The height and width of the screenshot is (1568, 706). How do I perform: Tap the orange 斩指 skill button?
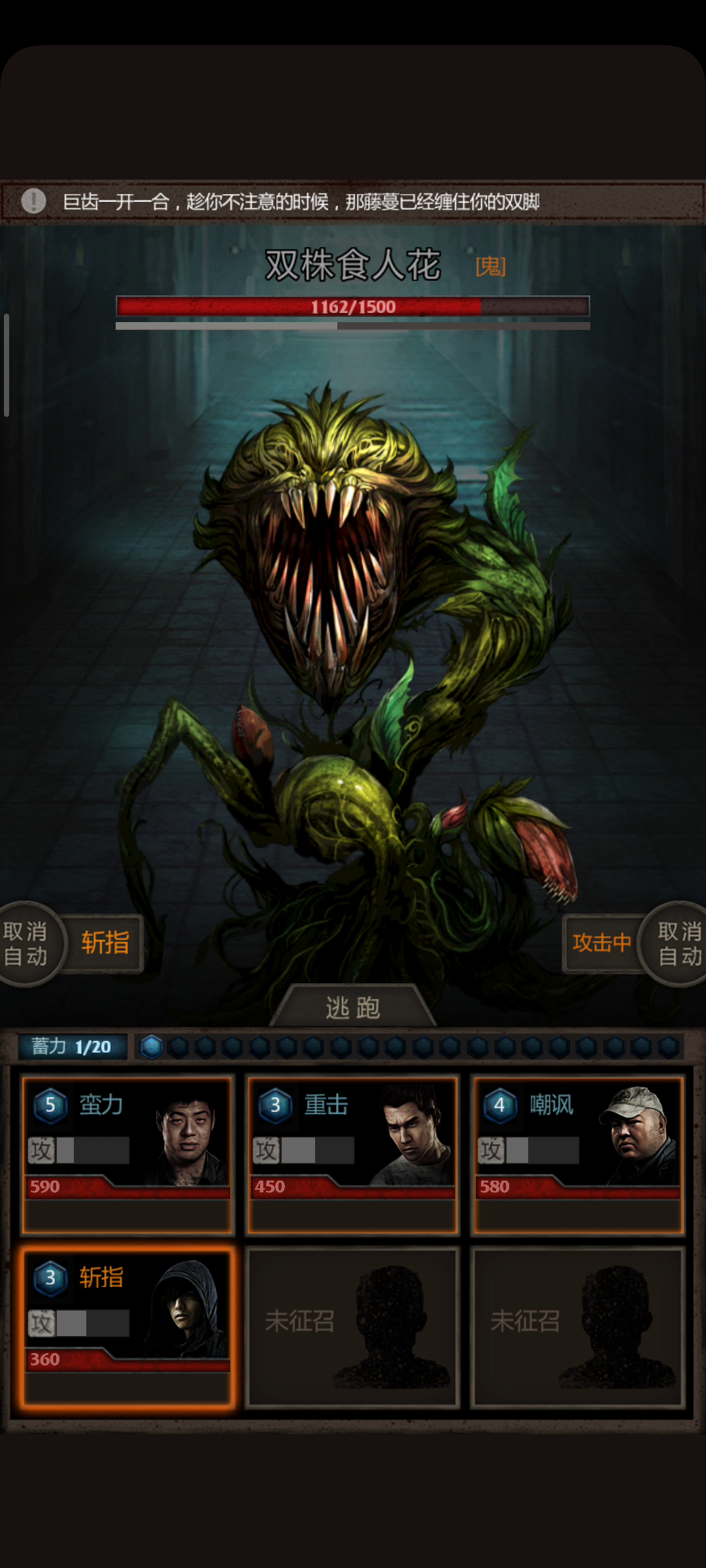tap(105, 943)
